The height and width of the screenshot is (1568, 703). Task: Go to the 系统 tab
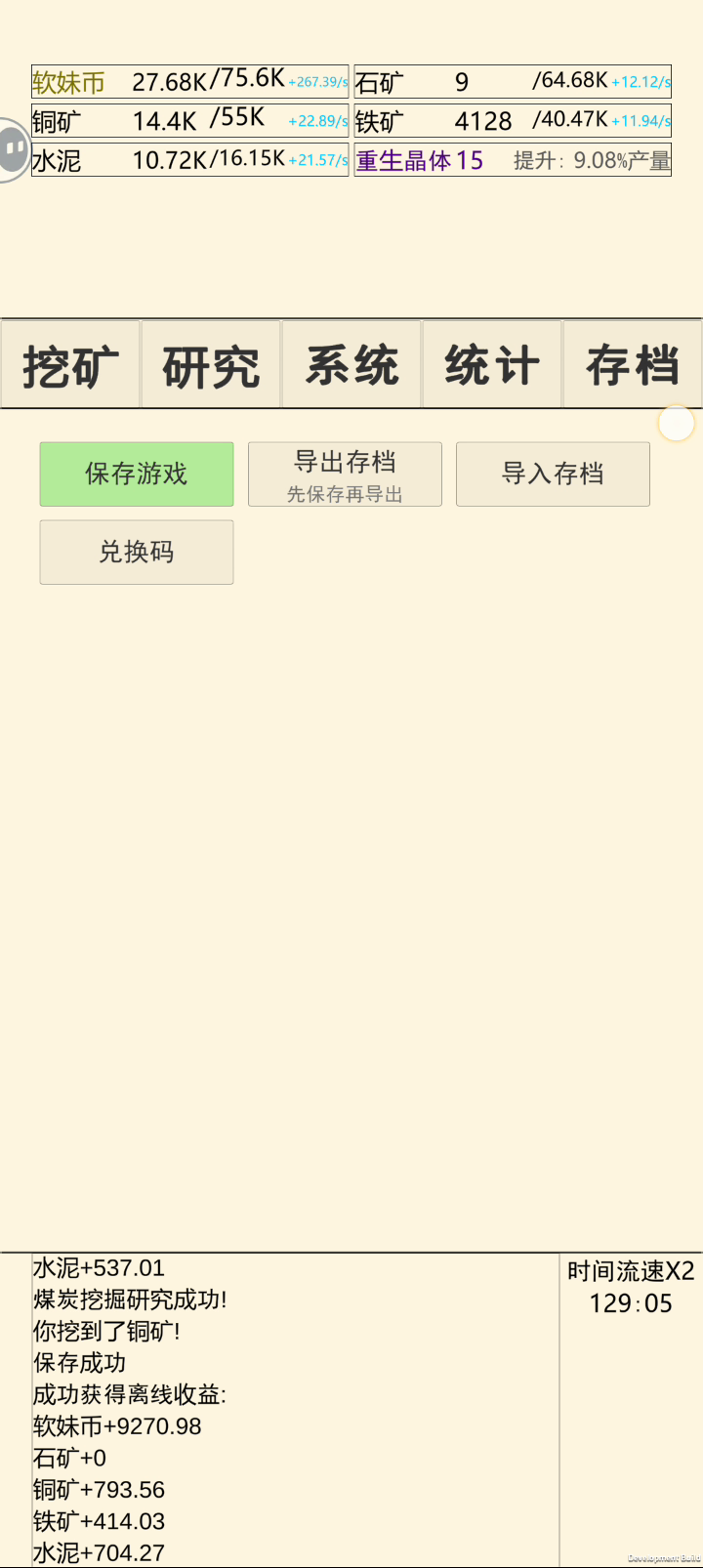tap(351, 365)
